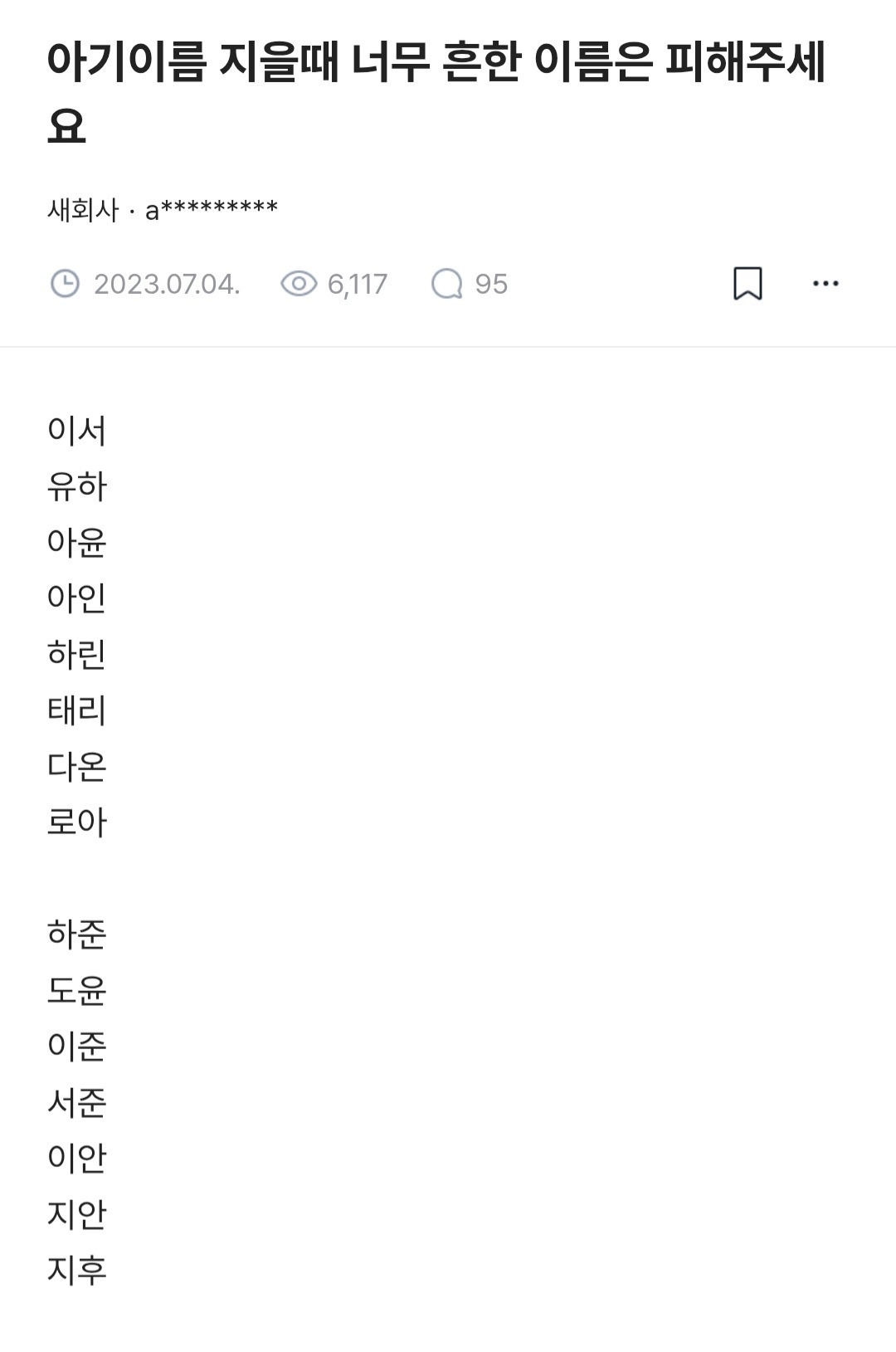Image resolution: width=896 pixels, height=1352 pixels.
Task: Click the name 이서 in the list
Action: click(x=75, y=429)
